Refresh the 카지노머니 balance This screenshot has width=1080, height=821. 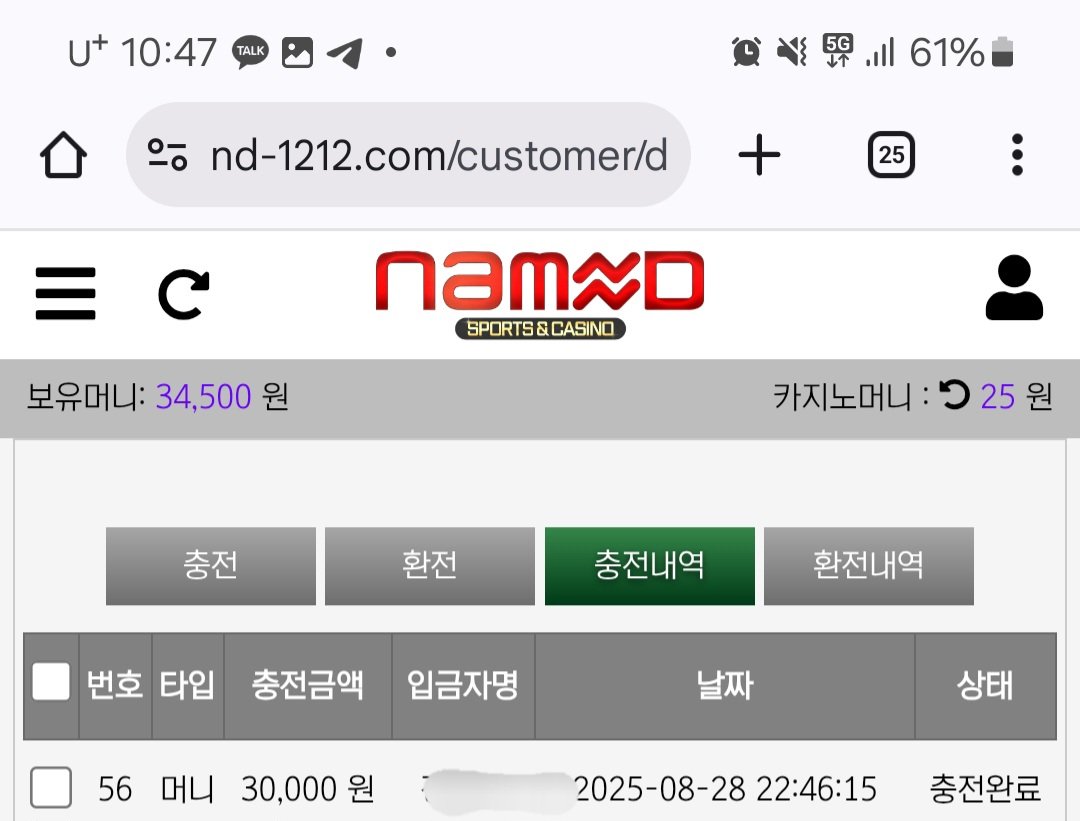tap(955, 397)
